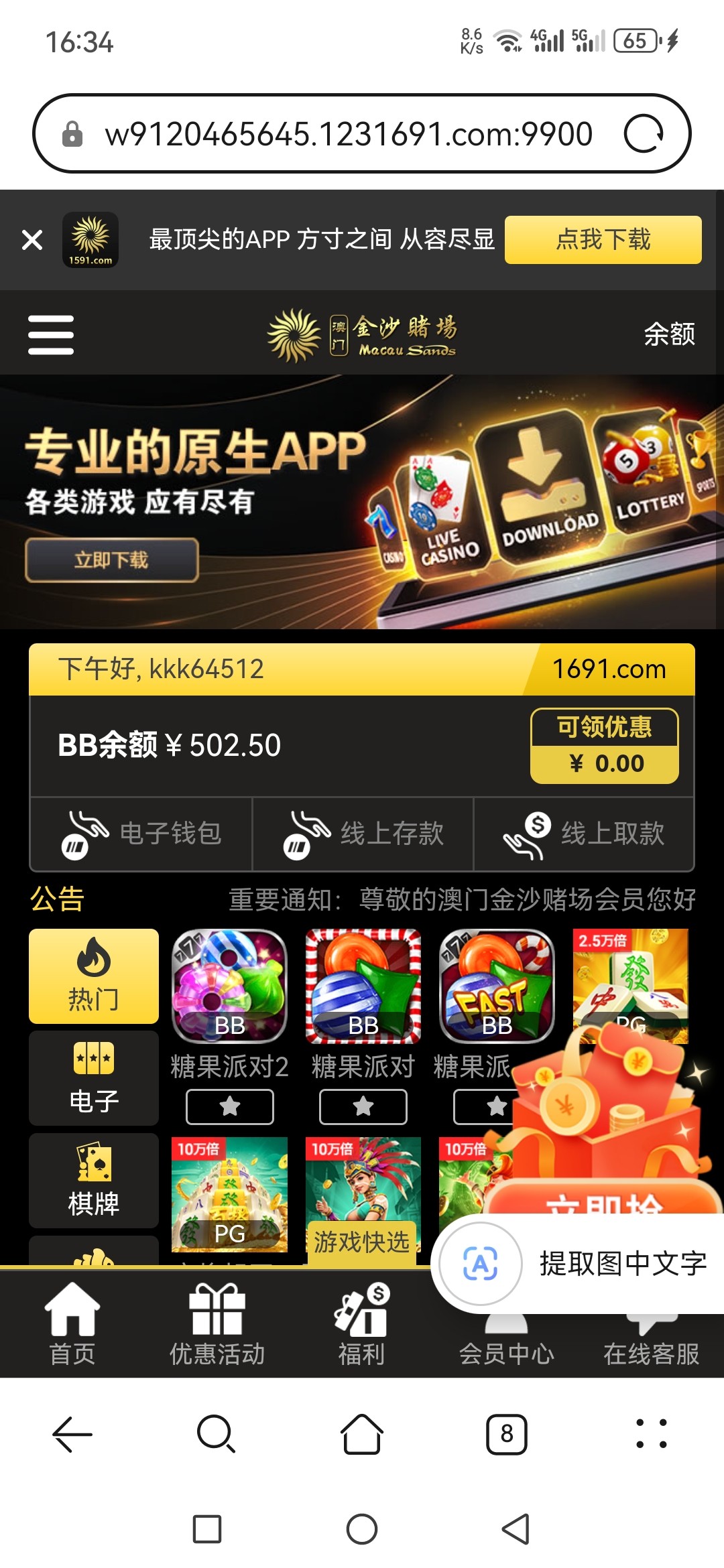Go to 线上存款 online deposit
724x1568 pixels.
click(363, 834)
